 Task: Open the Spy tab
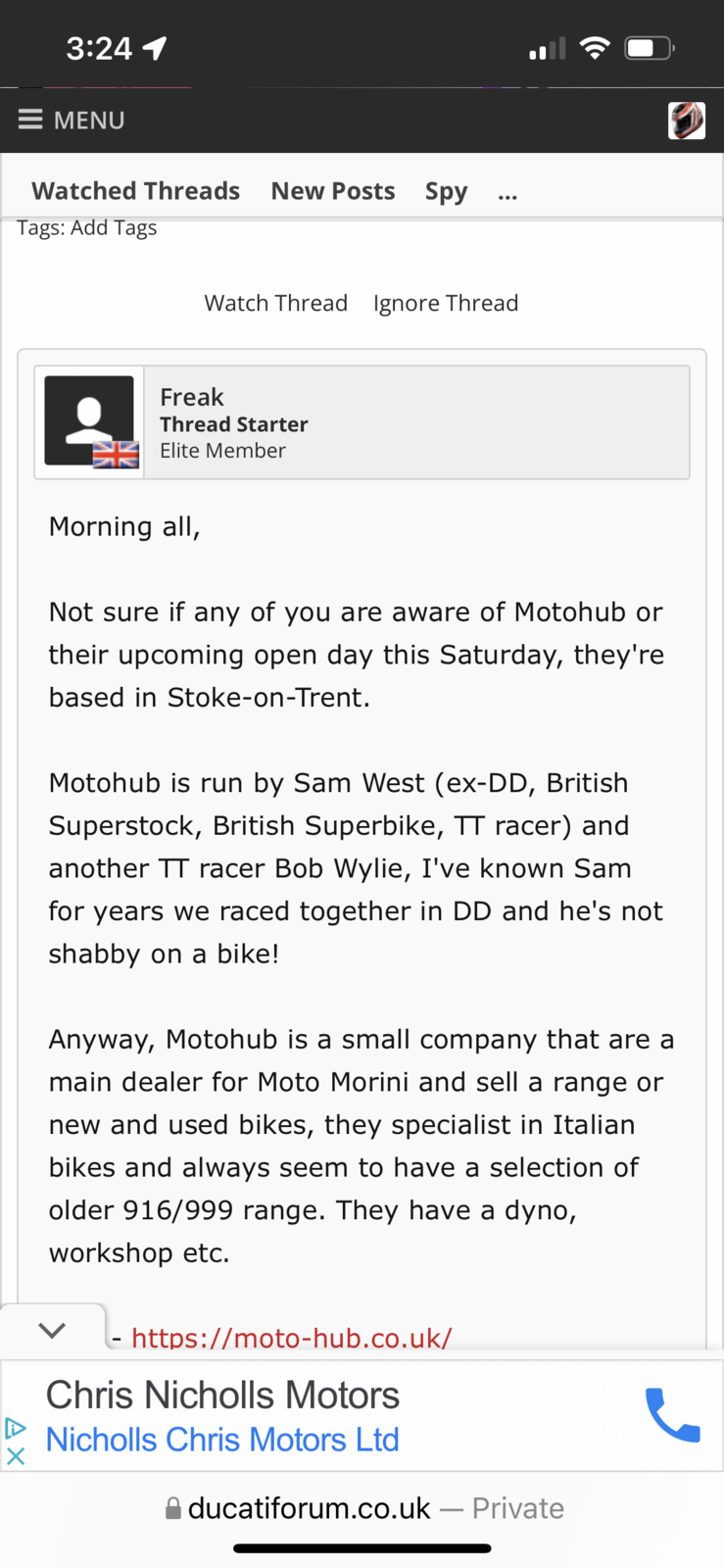[446, 191]
